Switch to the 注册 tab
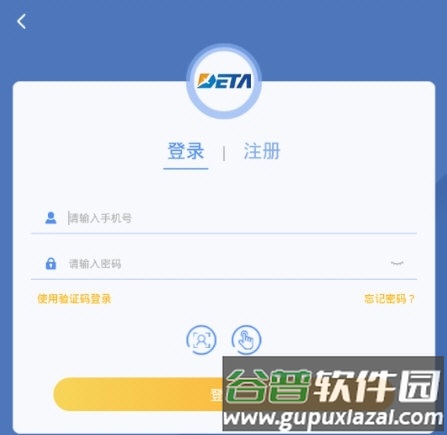Image resolution: width=447 pixels, height=435 pixels. pyautogui.click(x=262, y=151)
